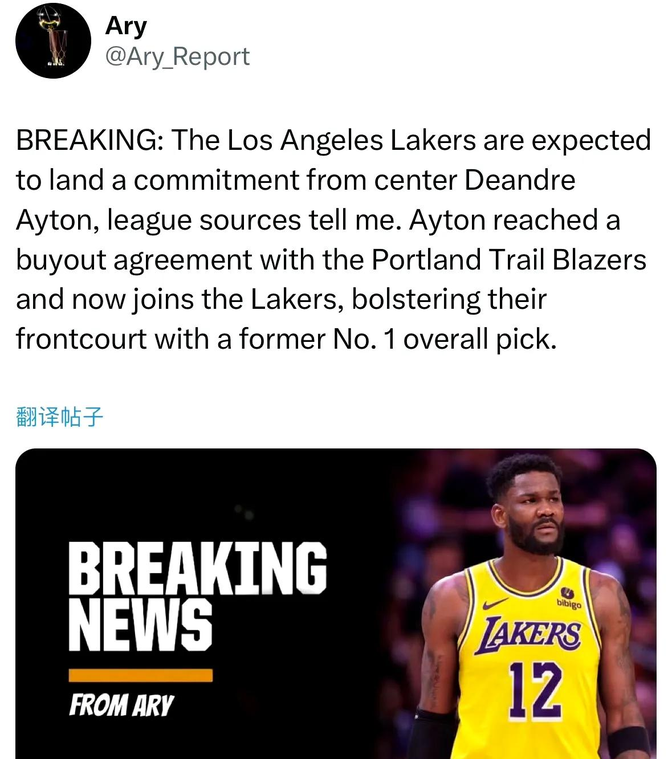This screenshot has height=759, width=672.
Task: Tap the 翻译帖子 translate post link
Action: tap(60, 416)
